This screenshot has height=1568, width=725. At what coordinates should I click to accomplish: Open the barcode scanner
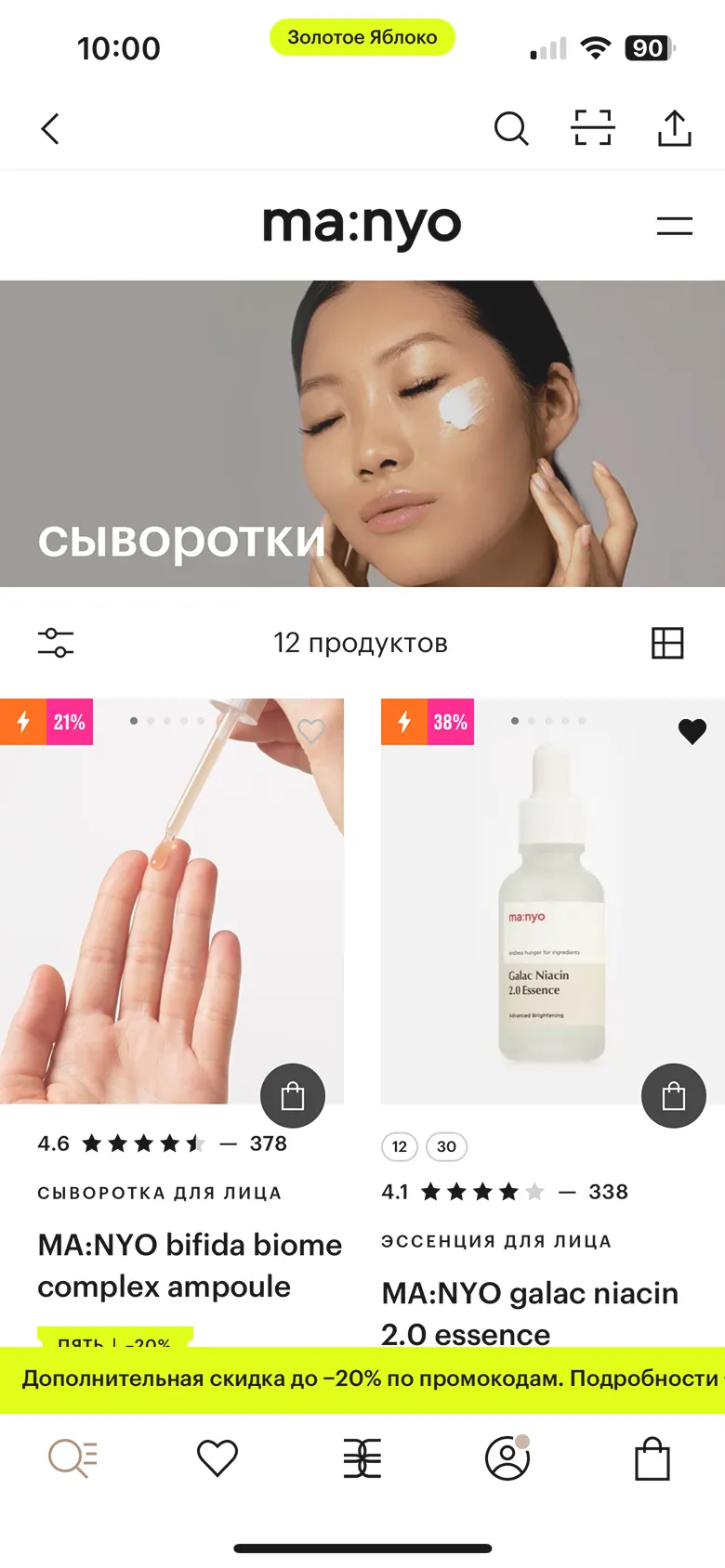592,129
